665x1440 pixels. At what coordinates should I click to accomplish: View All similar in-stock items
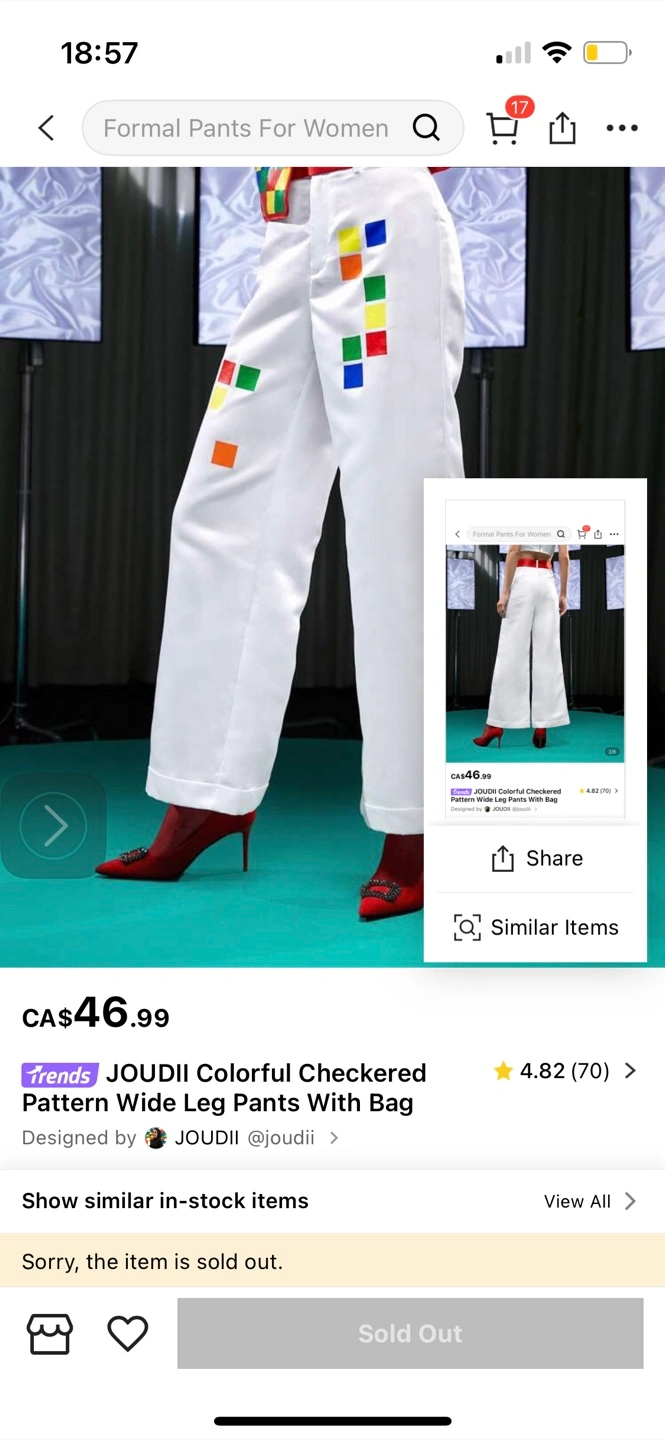click(590, 1201)
